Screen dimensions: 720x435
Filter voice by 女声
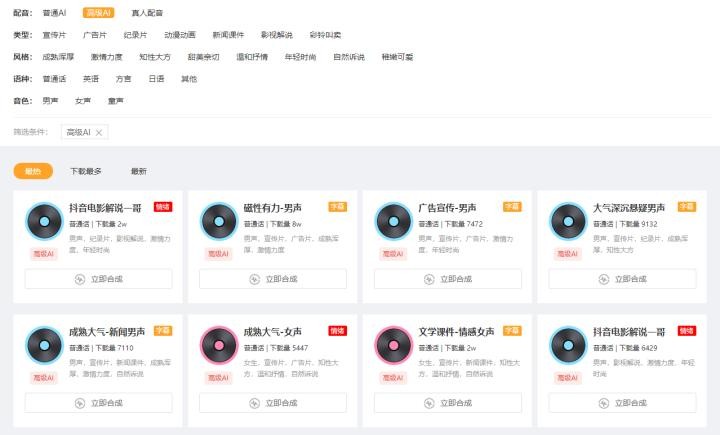tap(83, 101)
